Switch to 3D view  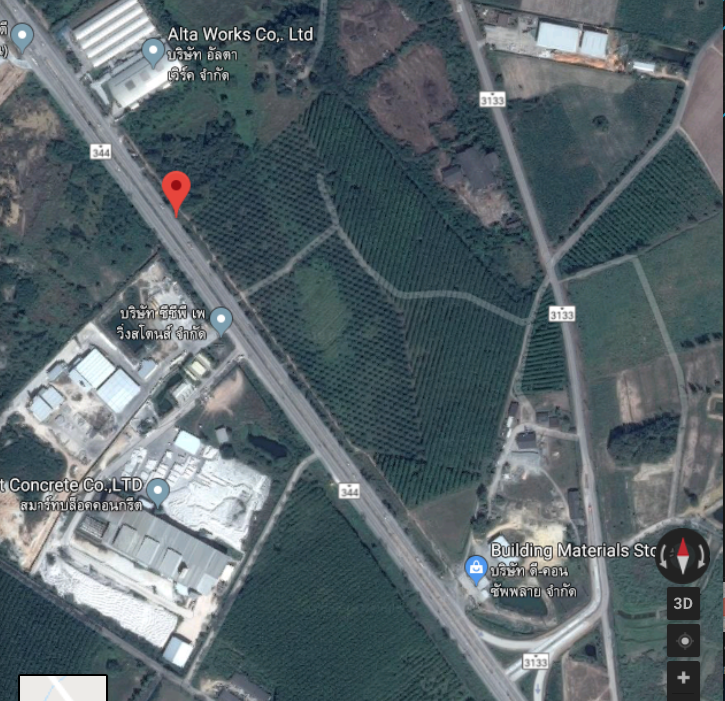[683, 604]
